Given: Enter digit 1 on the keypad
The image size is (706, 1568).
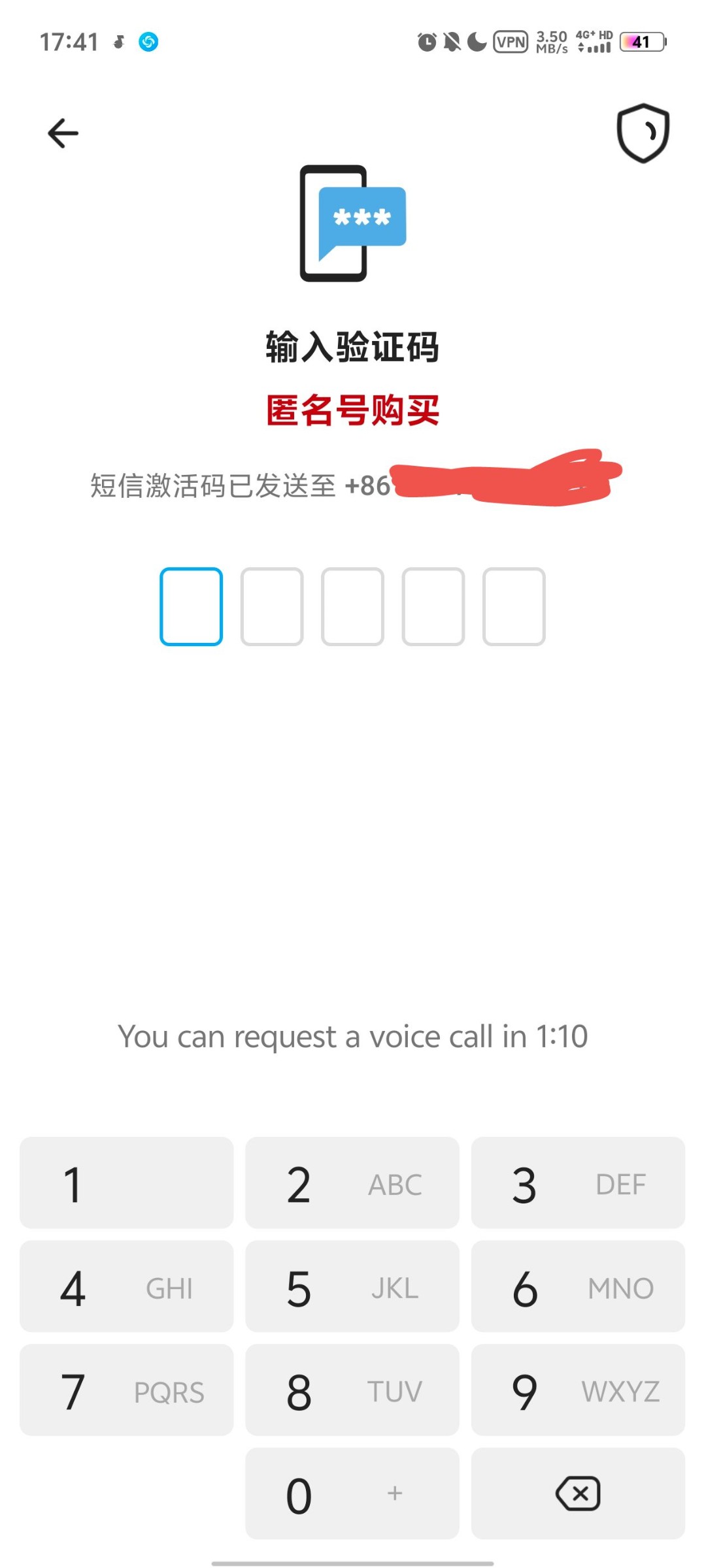Looking at the screenshot, I should (x=126, y=1183).
